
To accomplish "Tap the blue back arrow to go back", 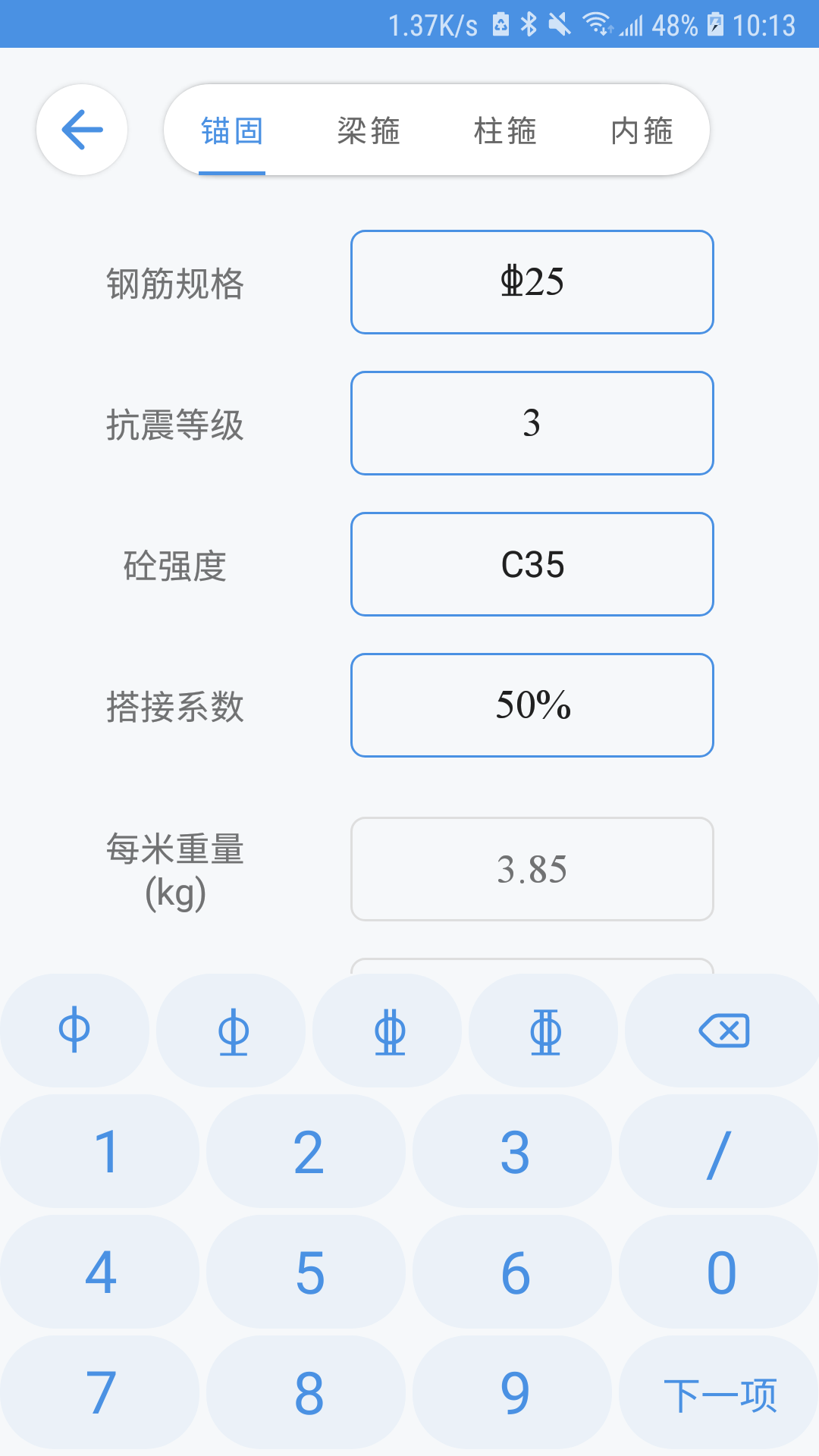I will [x=81, y=129].
